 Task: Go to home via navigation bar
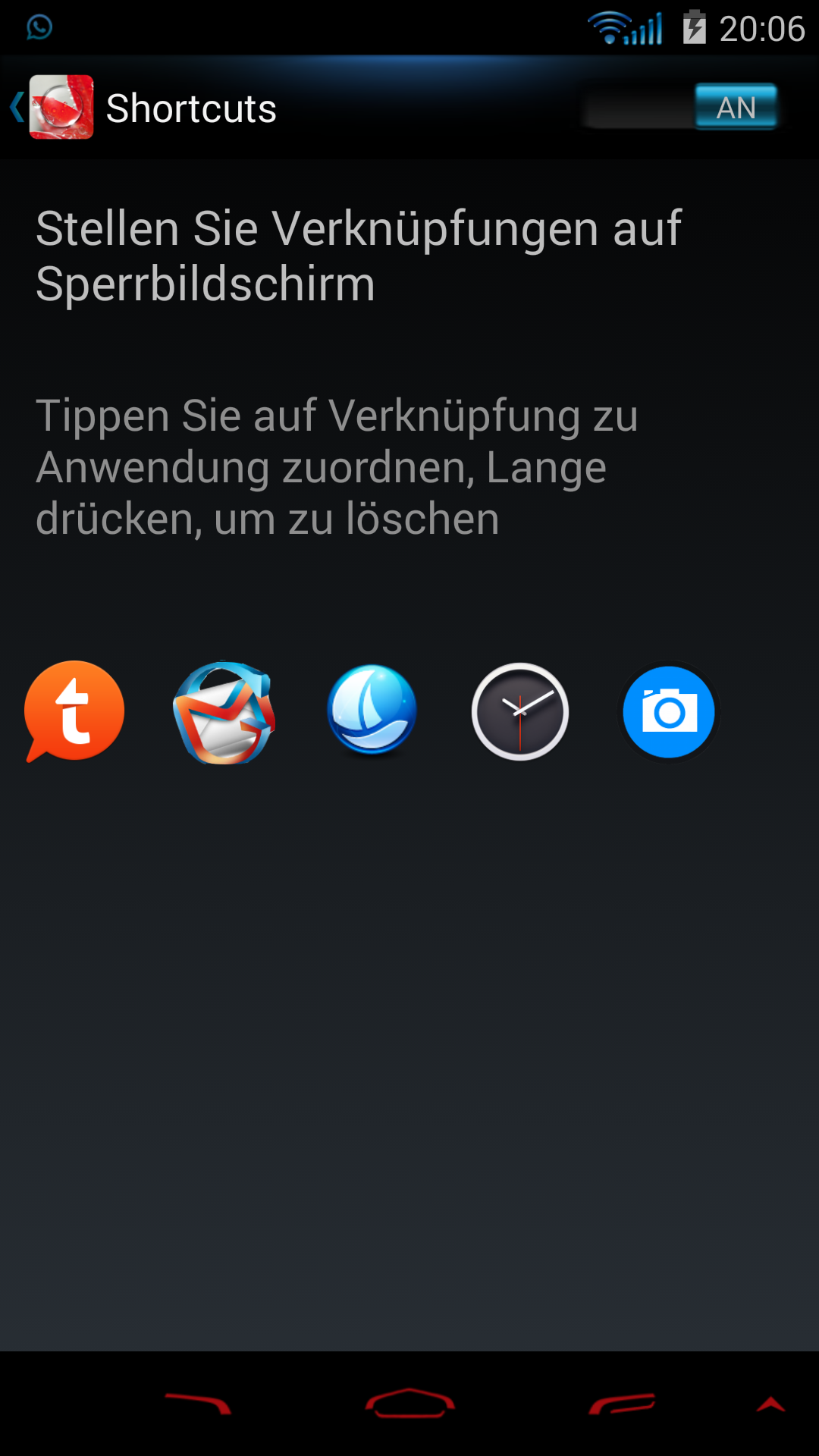409,1403
